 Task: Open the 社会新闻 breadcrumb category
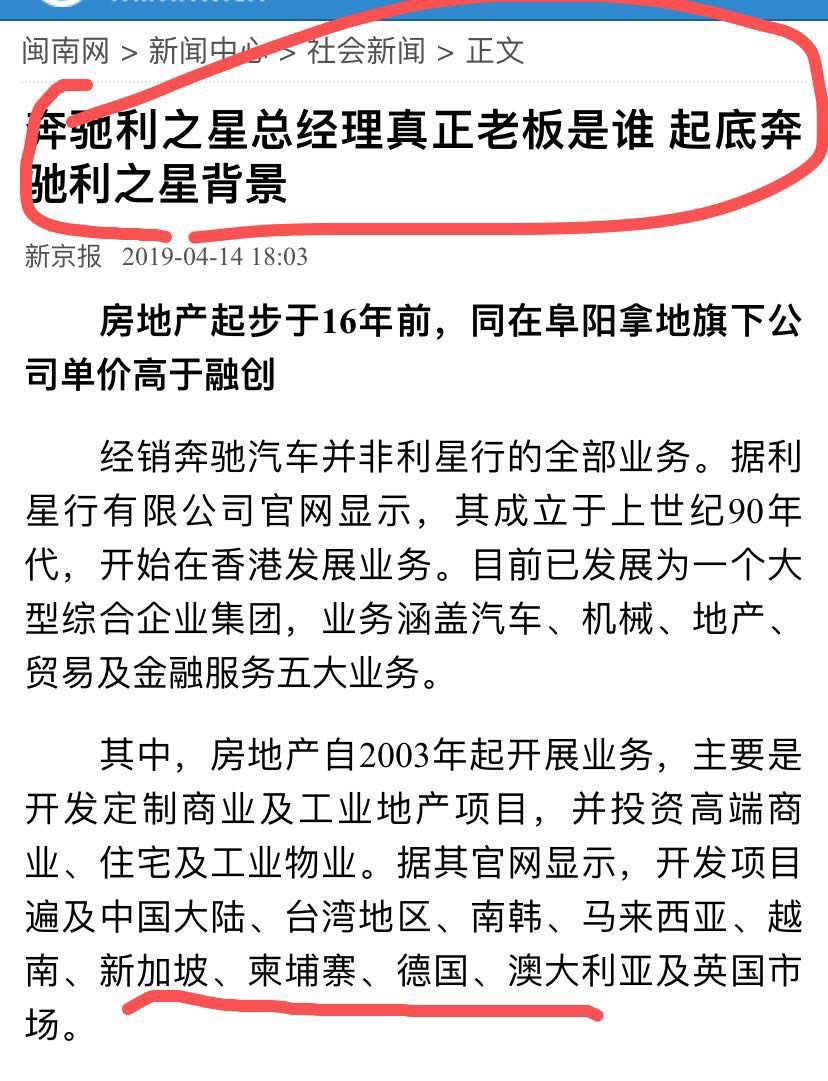pos(366,51)
